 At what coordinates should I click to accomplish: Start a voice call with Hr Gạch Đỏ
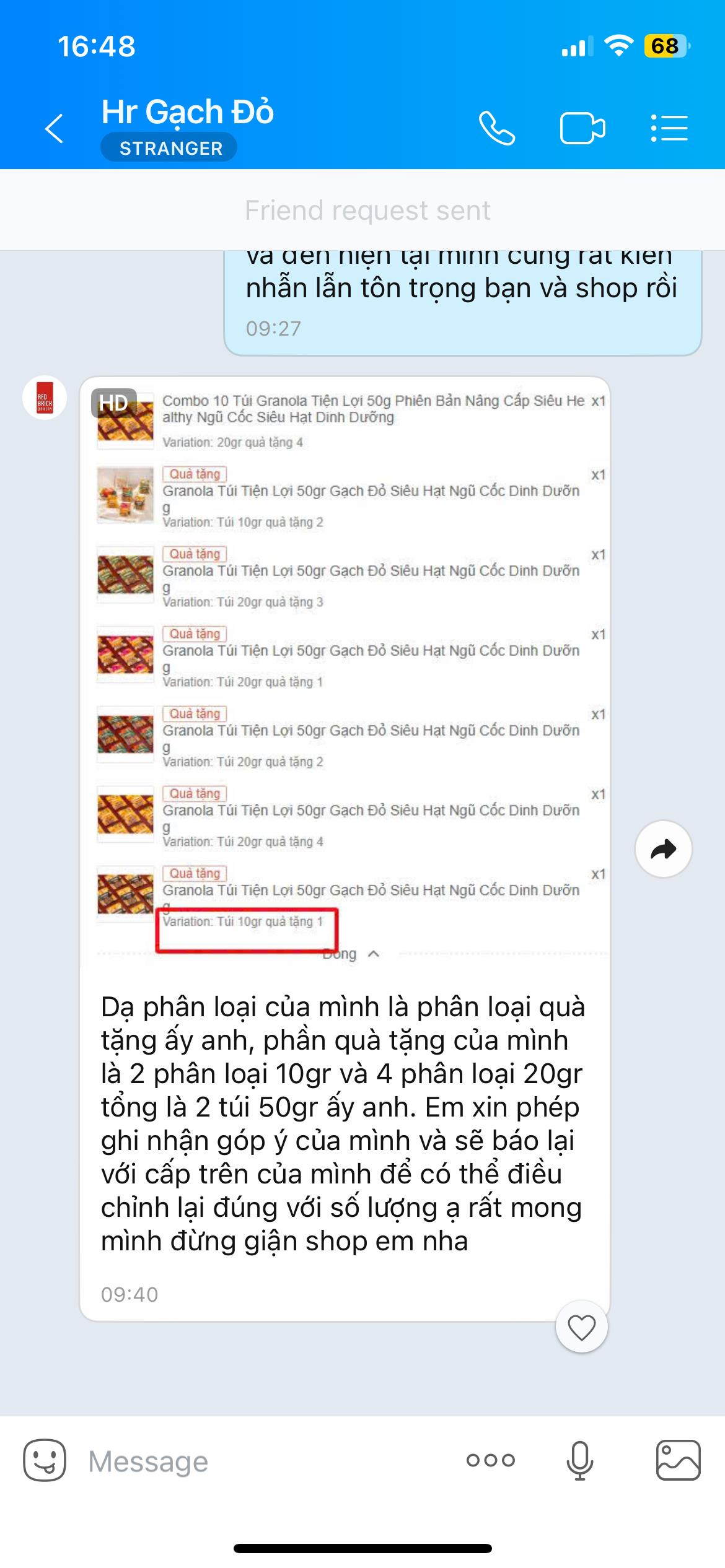click(x=497, y=129)
